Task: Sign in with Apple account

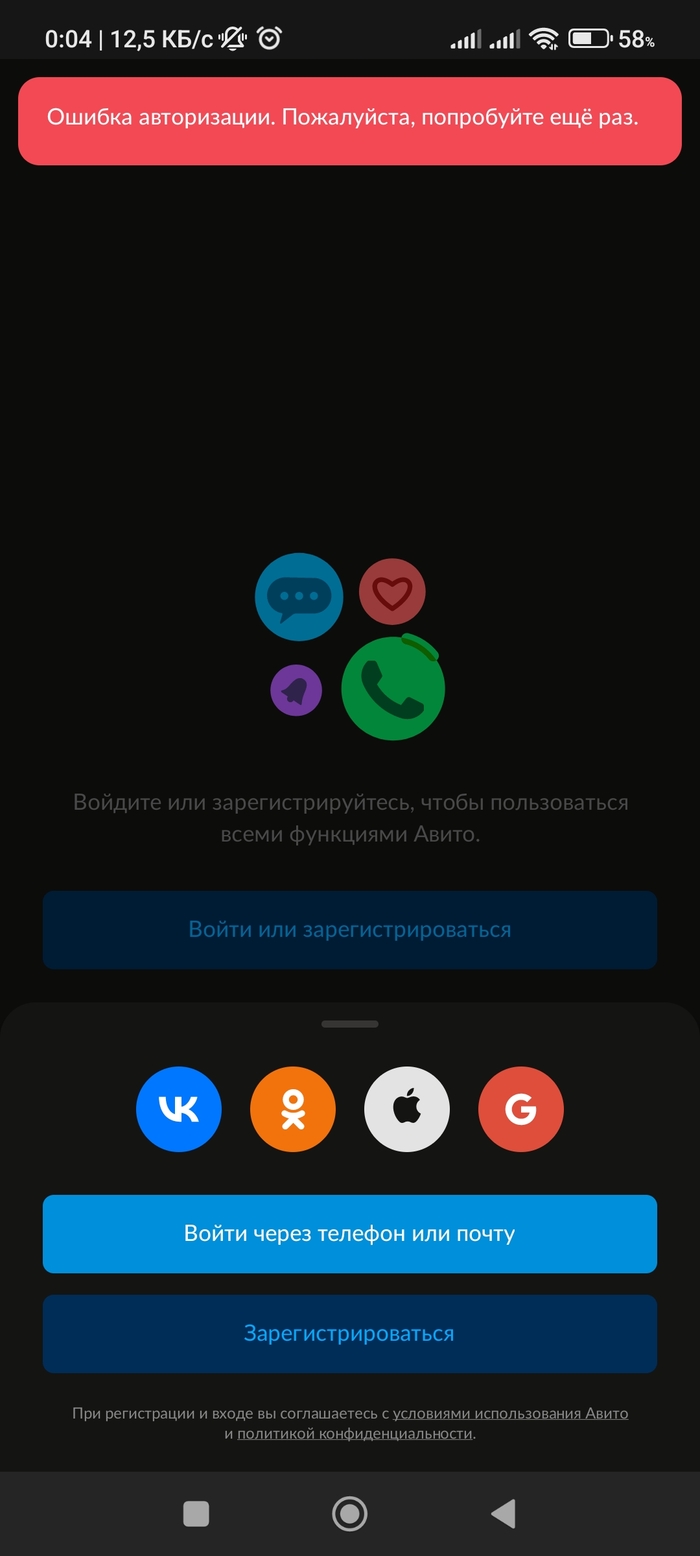Action: 407,1109
